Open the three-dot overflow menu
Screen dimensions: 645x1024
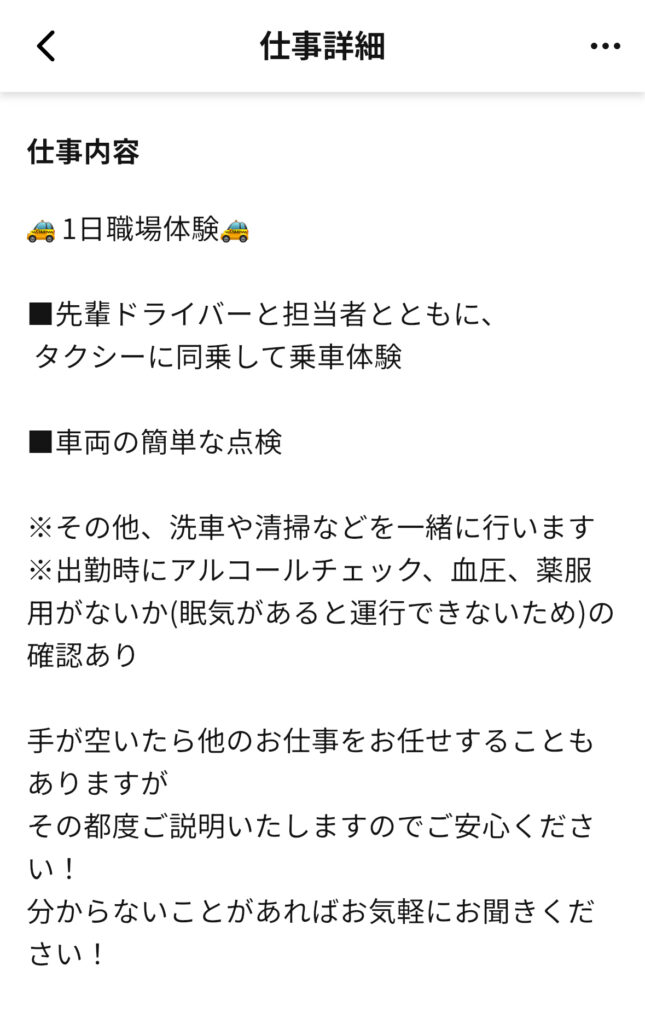point(605,46)
